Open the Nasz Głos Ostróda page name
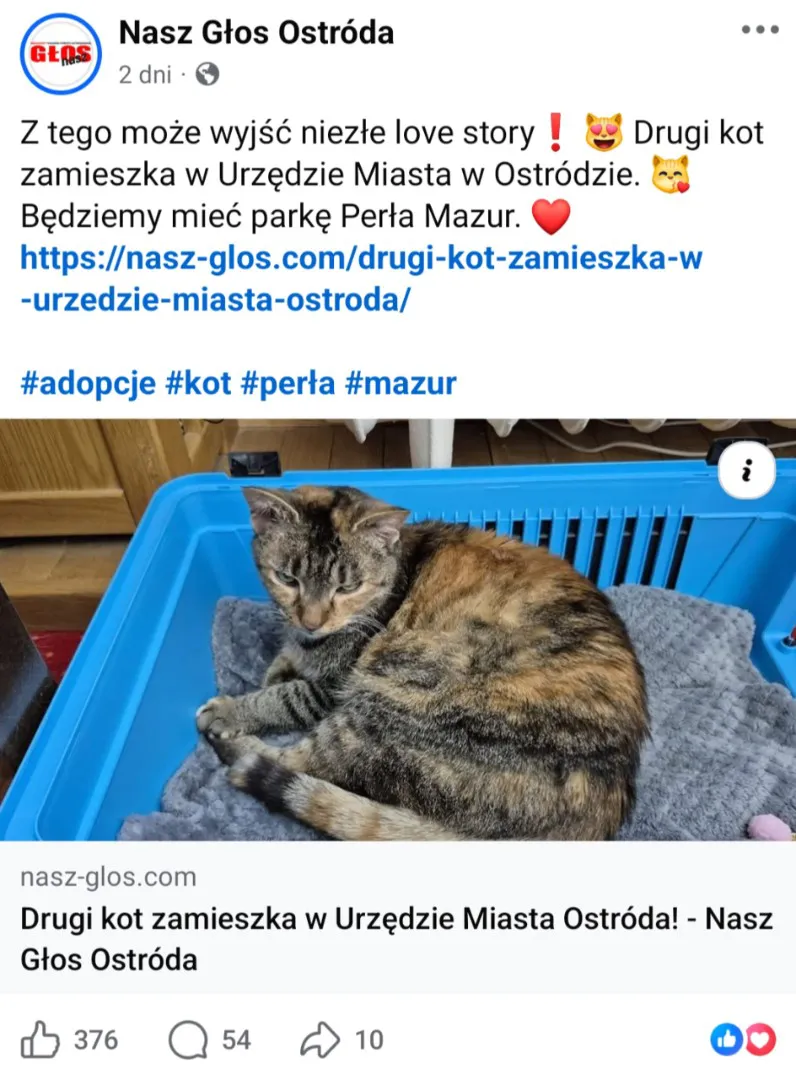 point(256,32)
